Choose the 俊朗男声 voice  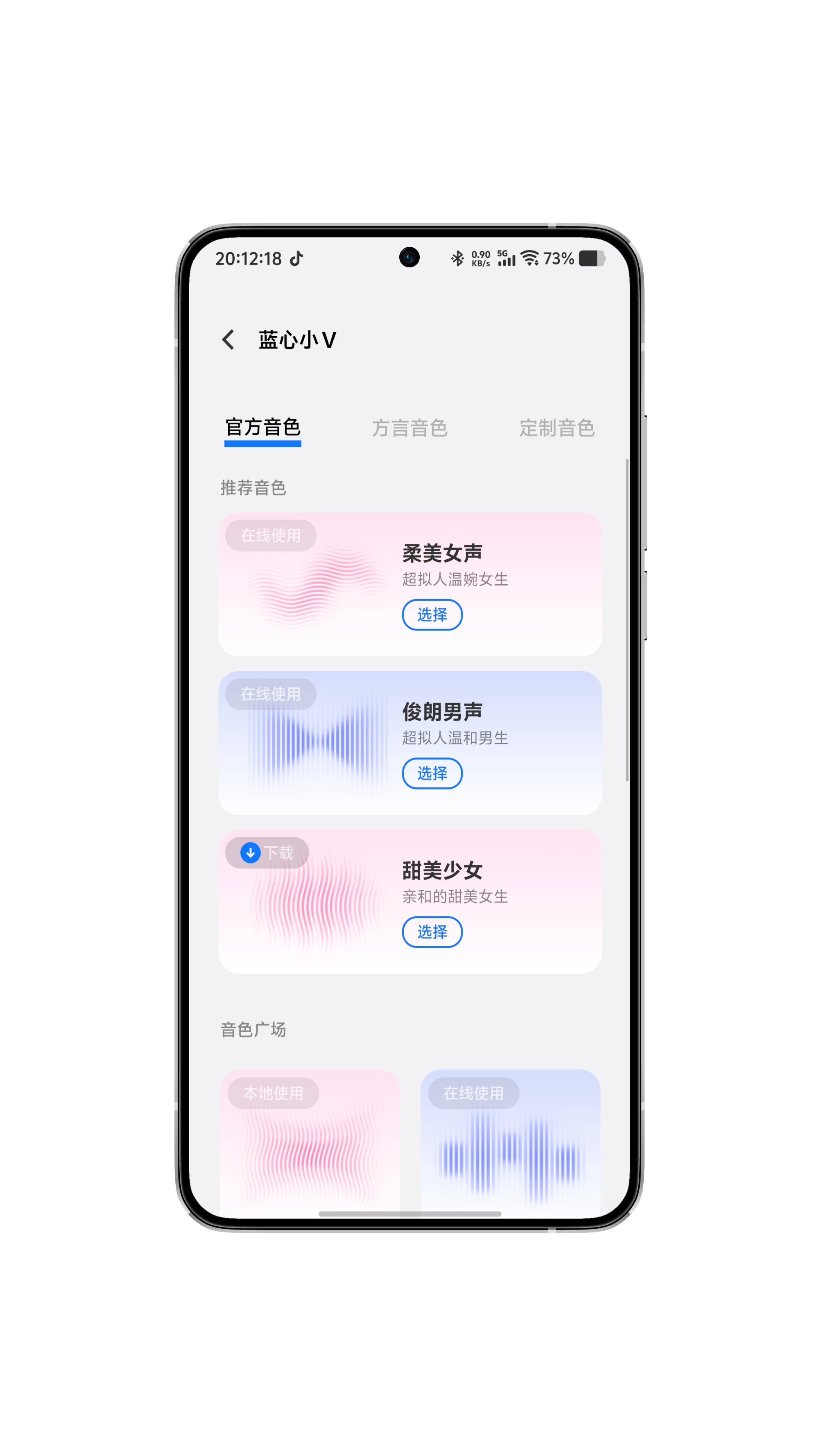(432, 773)
